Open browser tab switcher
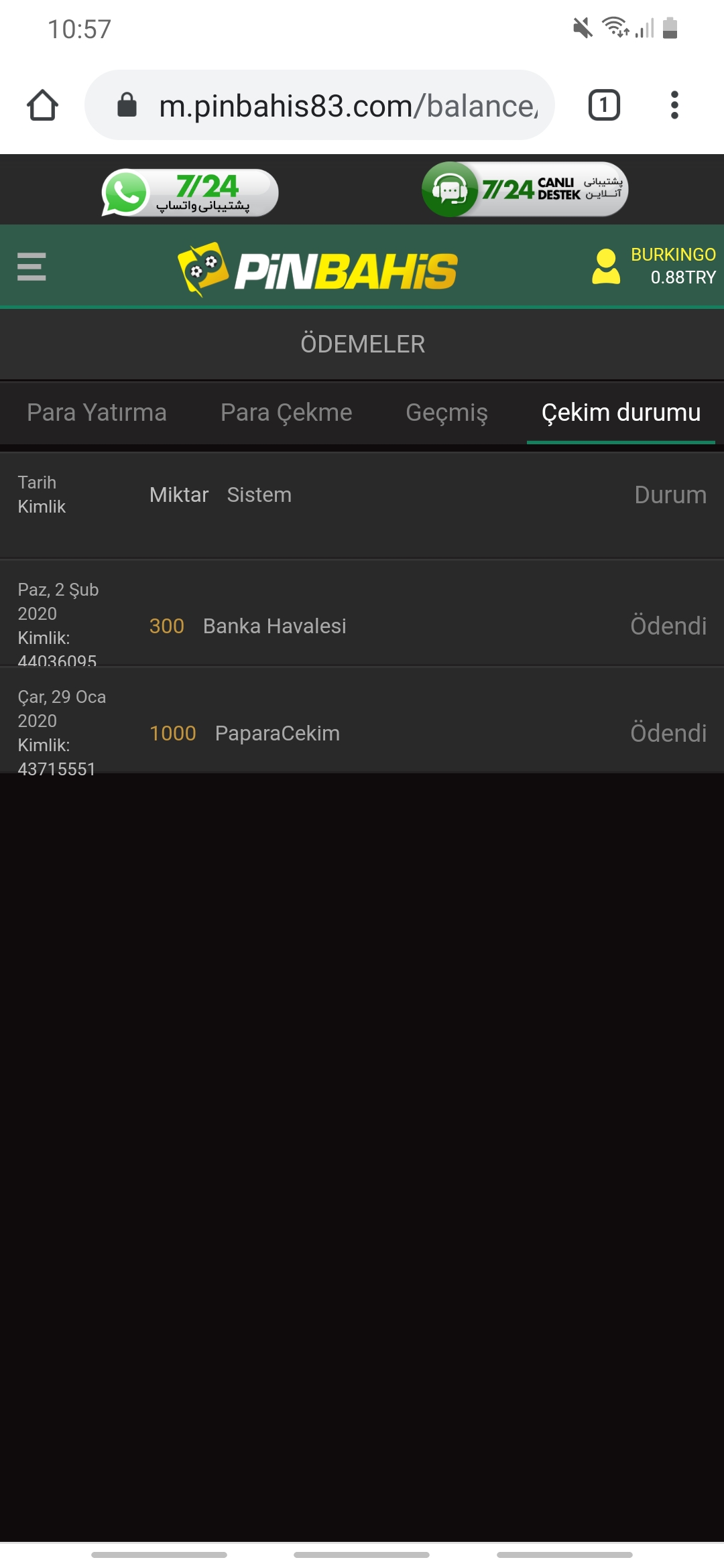Image resolution: width=724 pixels, height=1568 pixels. tap(604, 105)
